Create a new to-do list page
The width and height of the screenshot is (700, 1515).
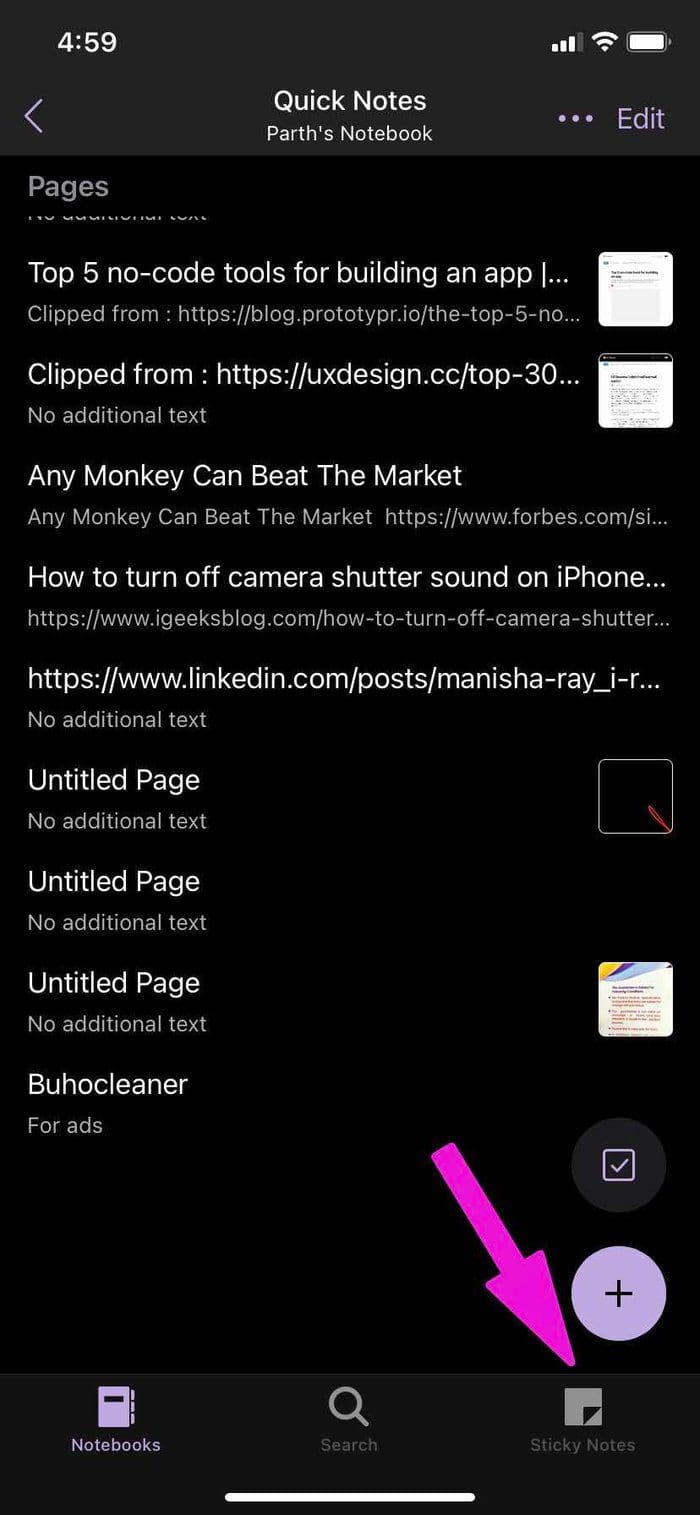pyautogui.click(x=618, y=1165)
